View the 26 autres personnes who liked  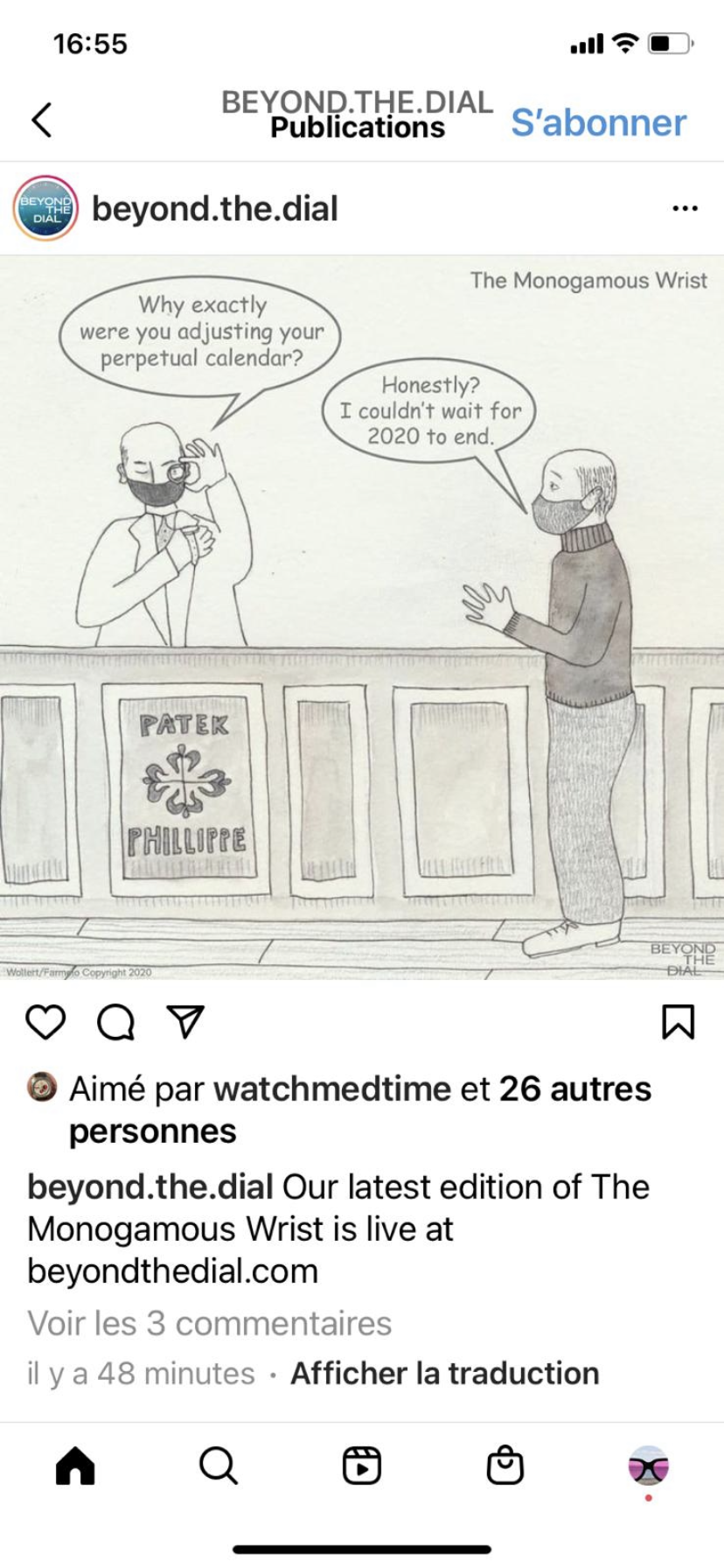click(x=574, y=1088)
